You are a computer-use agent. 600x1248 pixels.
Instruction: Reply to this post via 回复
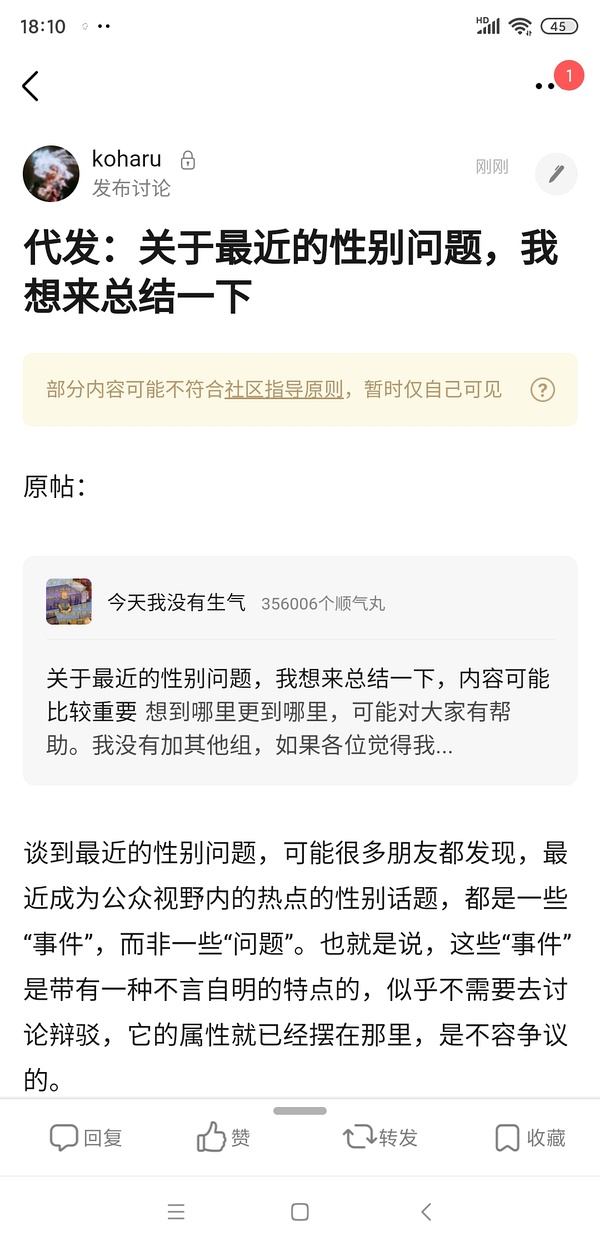pos(87,1137)
